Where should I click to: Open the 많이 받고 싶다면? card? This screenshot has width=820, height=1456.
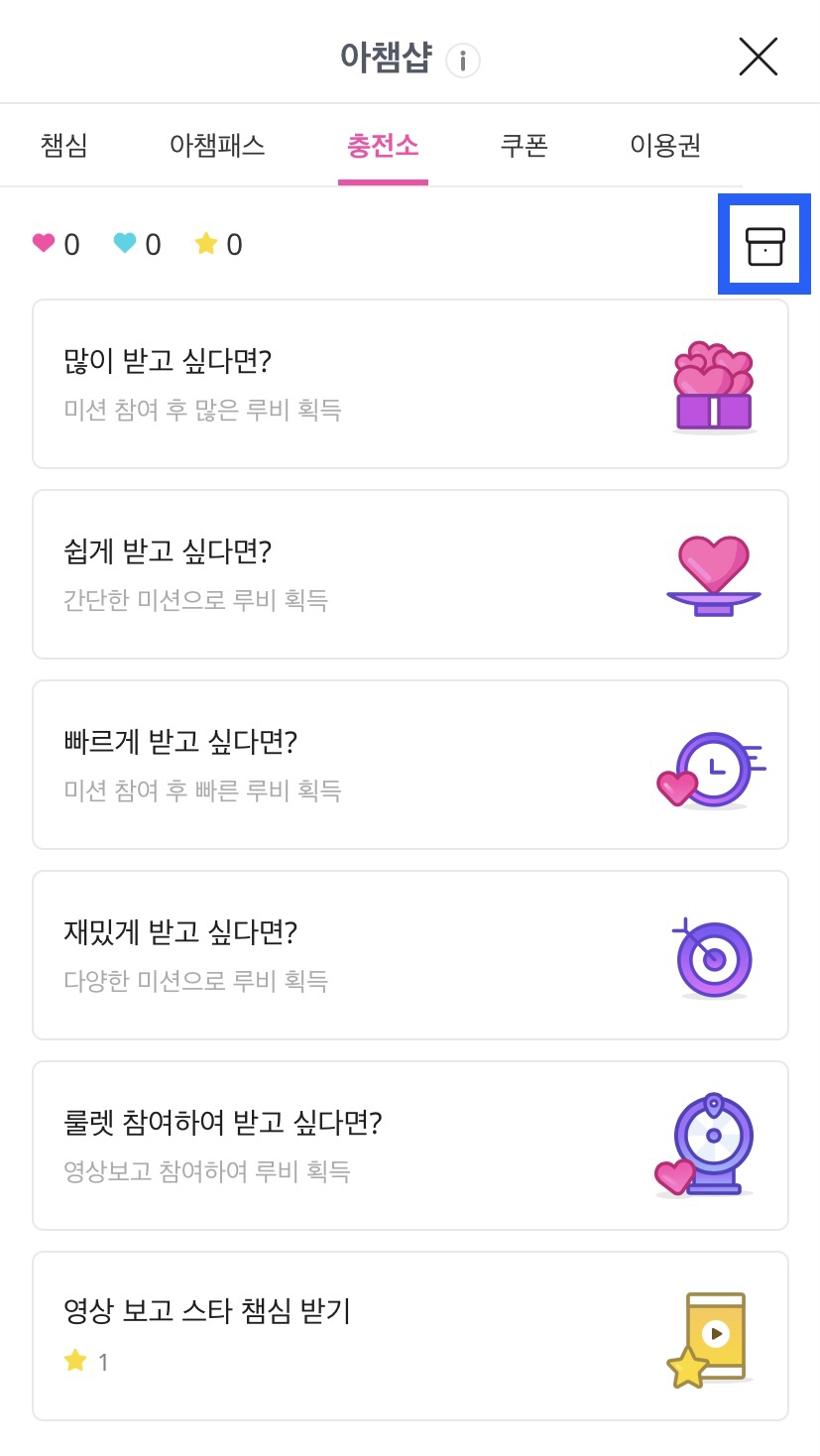pyautogui.click(x=410, y=384)
